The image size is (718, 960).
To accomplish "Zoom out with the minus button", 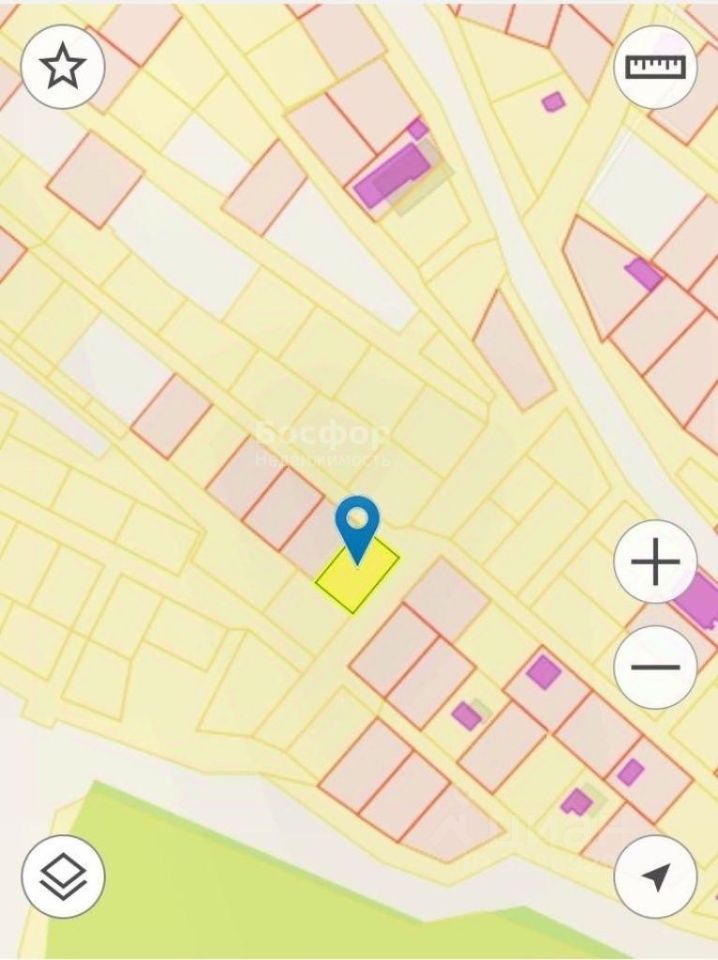I will point(655,667).
